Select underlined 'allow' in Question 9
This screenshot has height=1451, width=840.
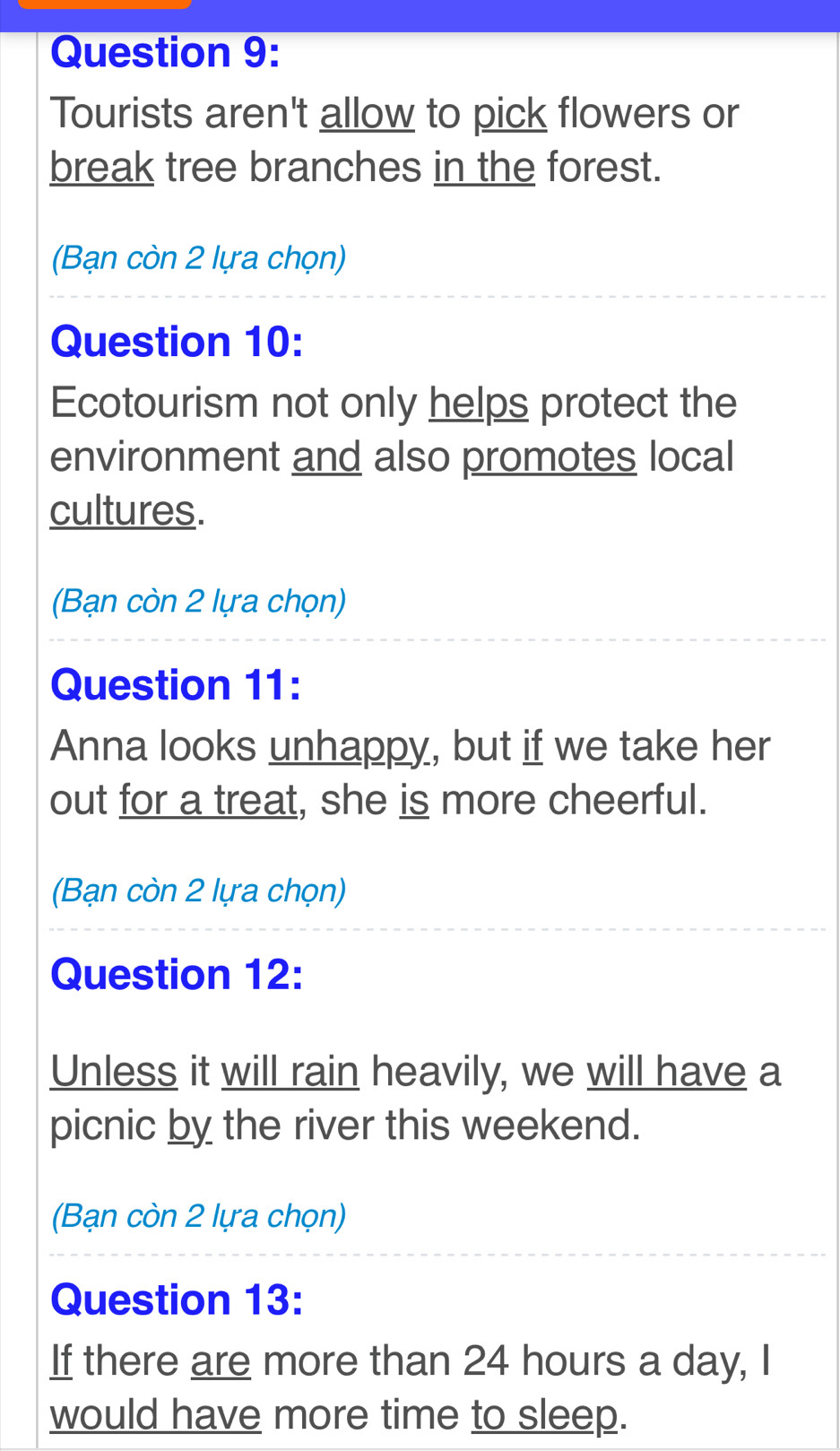pos(367,114)
